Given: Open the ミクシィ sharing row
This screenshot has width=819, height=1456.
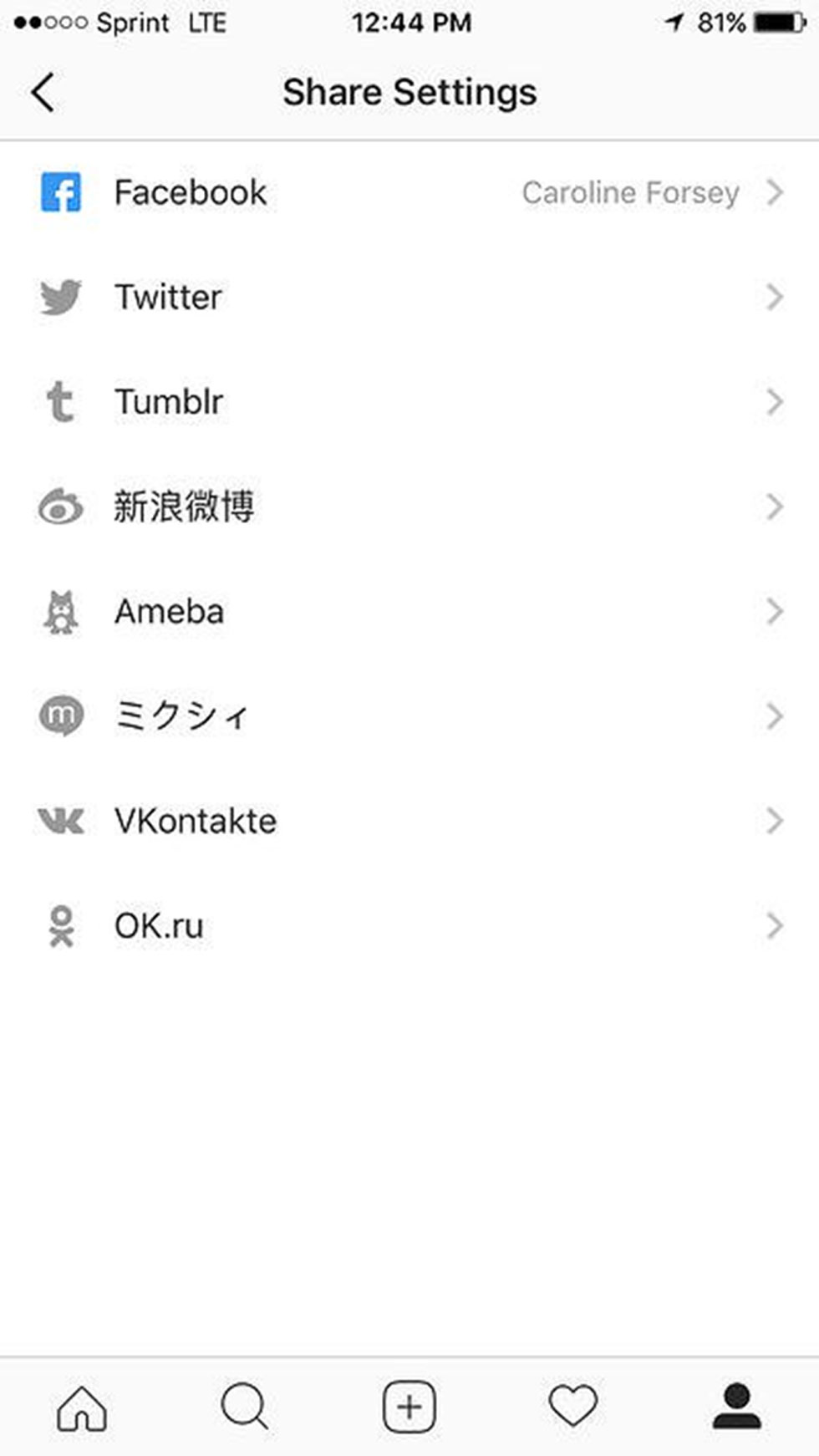Looking at the screenshot, I should point(409,716).
